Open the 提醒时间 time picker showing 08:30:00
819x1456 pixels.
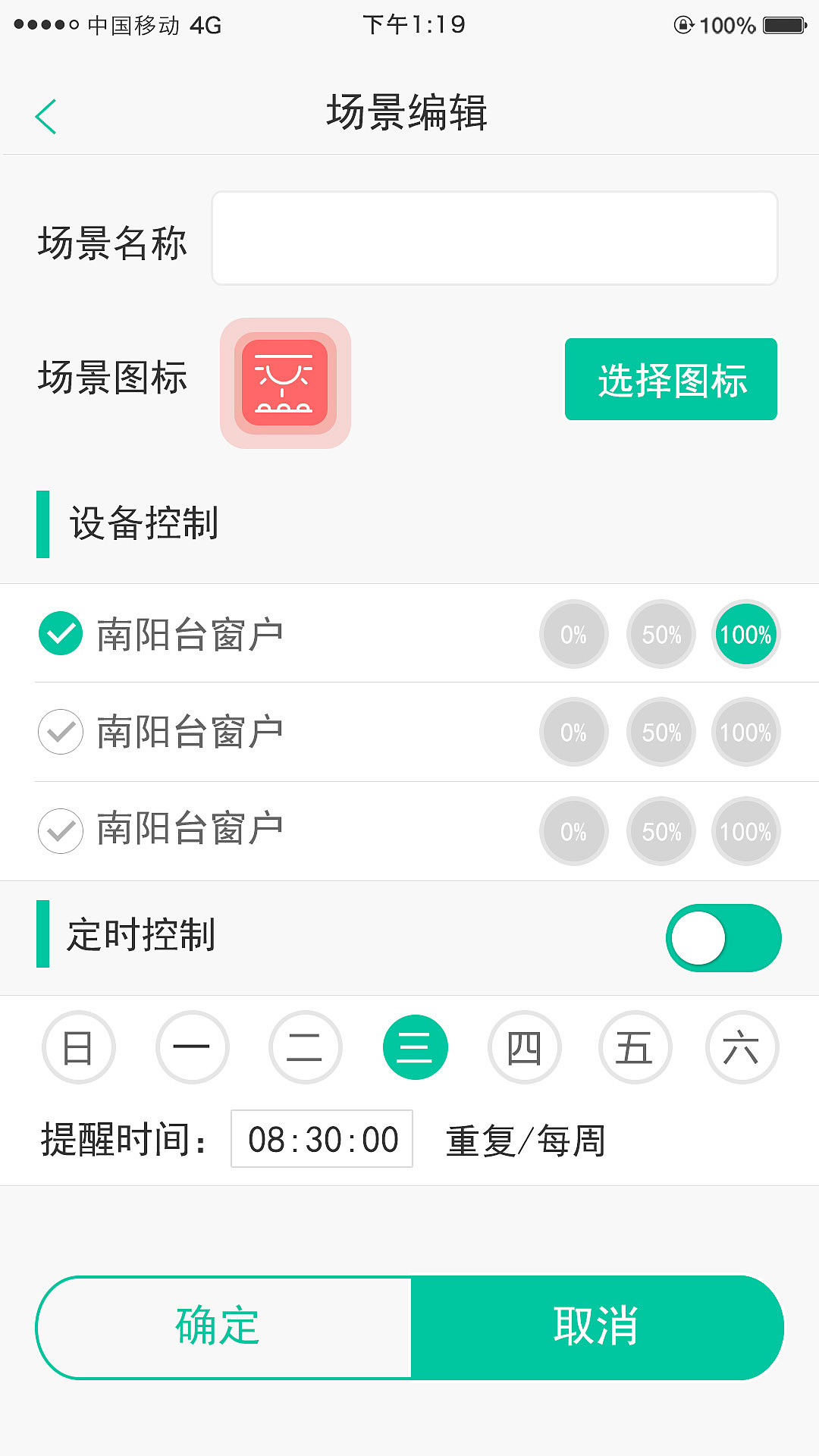[x=320, y=1137]
